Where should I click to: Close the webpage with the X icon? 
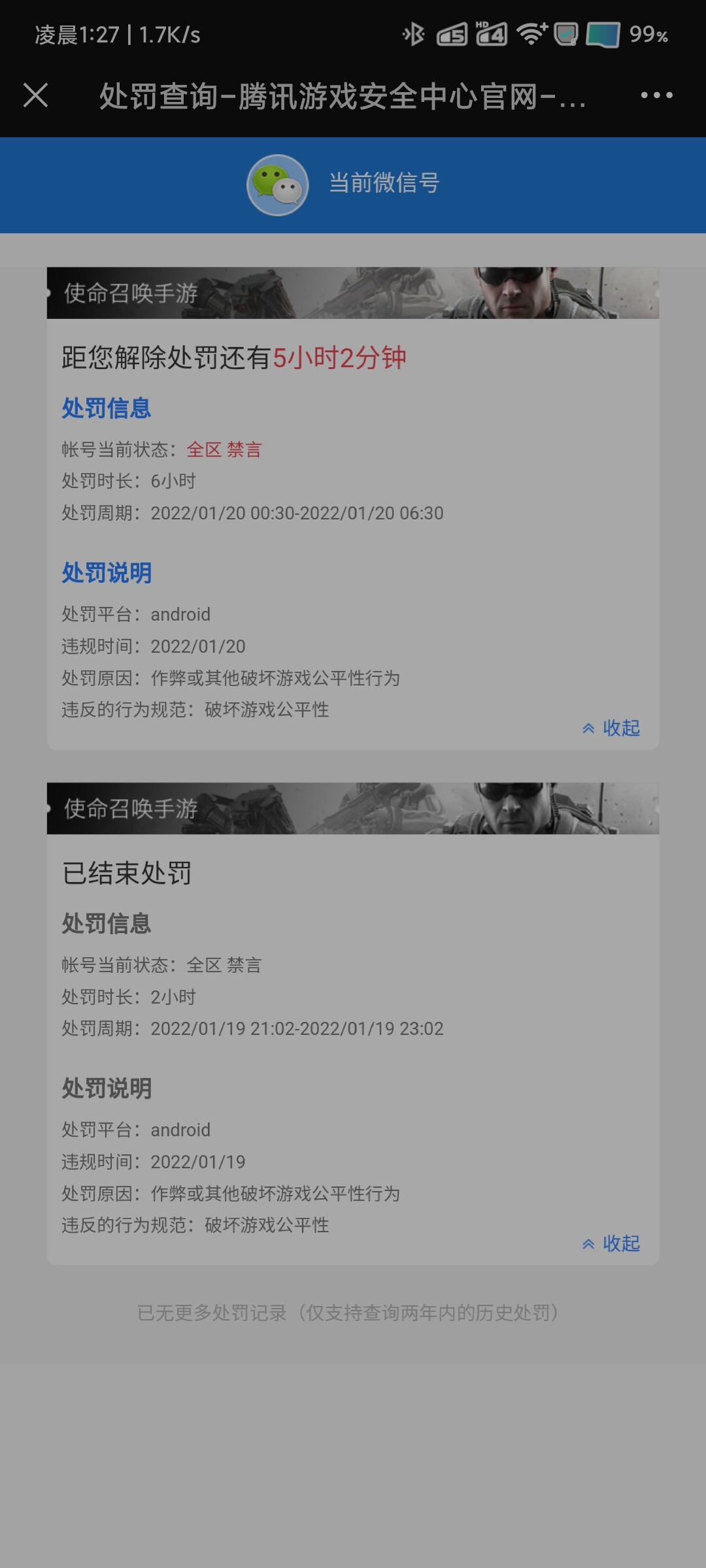coord(36,95)
